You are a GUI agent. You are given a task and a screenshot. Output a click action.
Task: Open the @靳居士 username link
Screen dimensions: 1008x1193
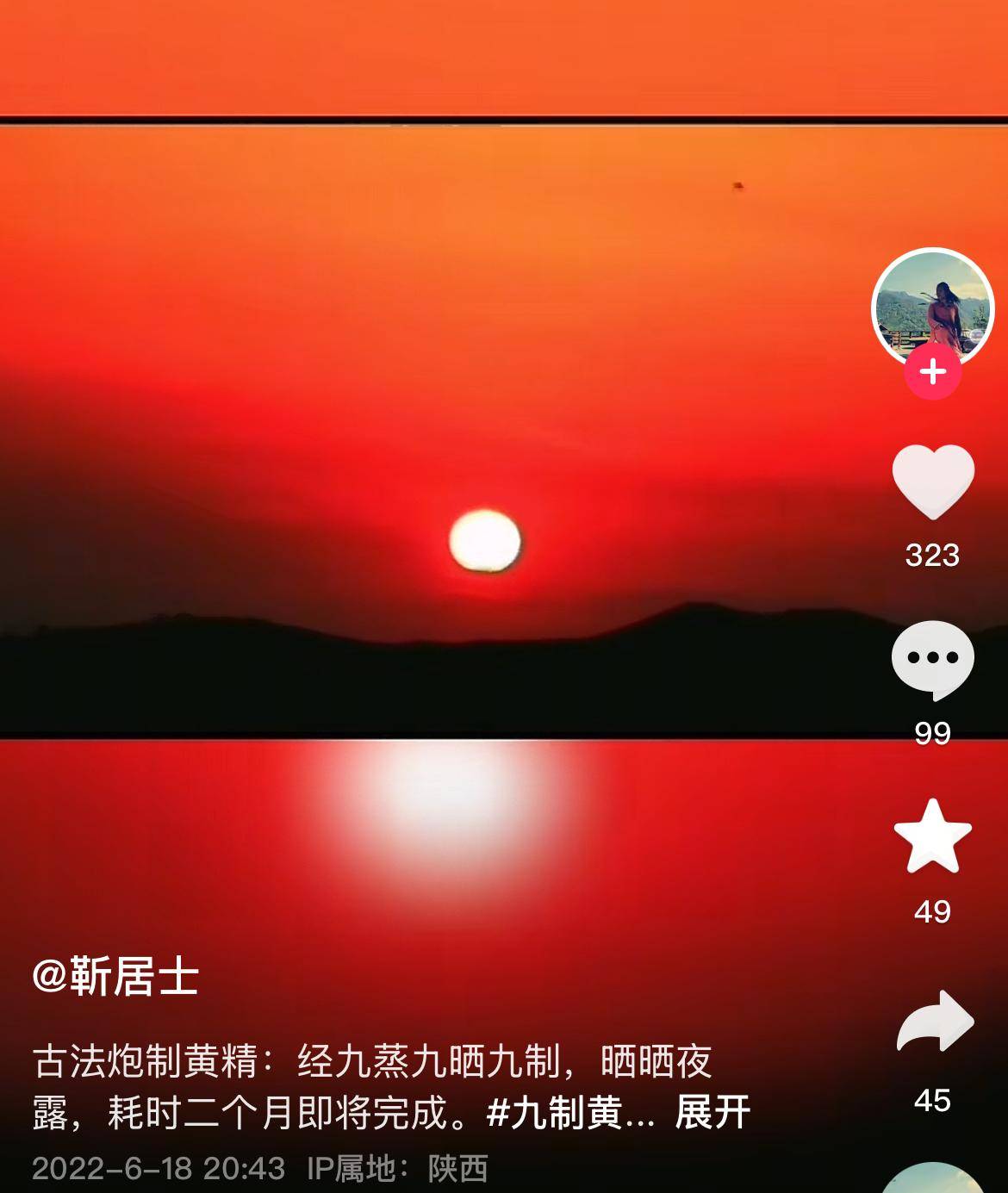[115, 978]
